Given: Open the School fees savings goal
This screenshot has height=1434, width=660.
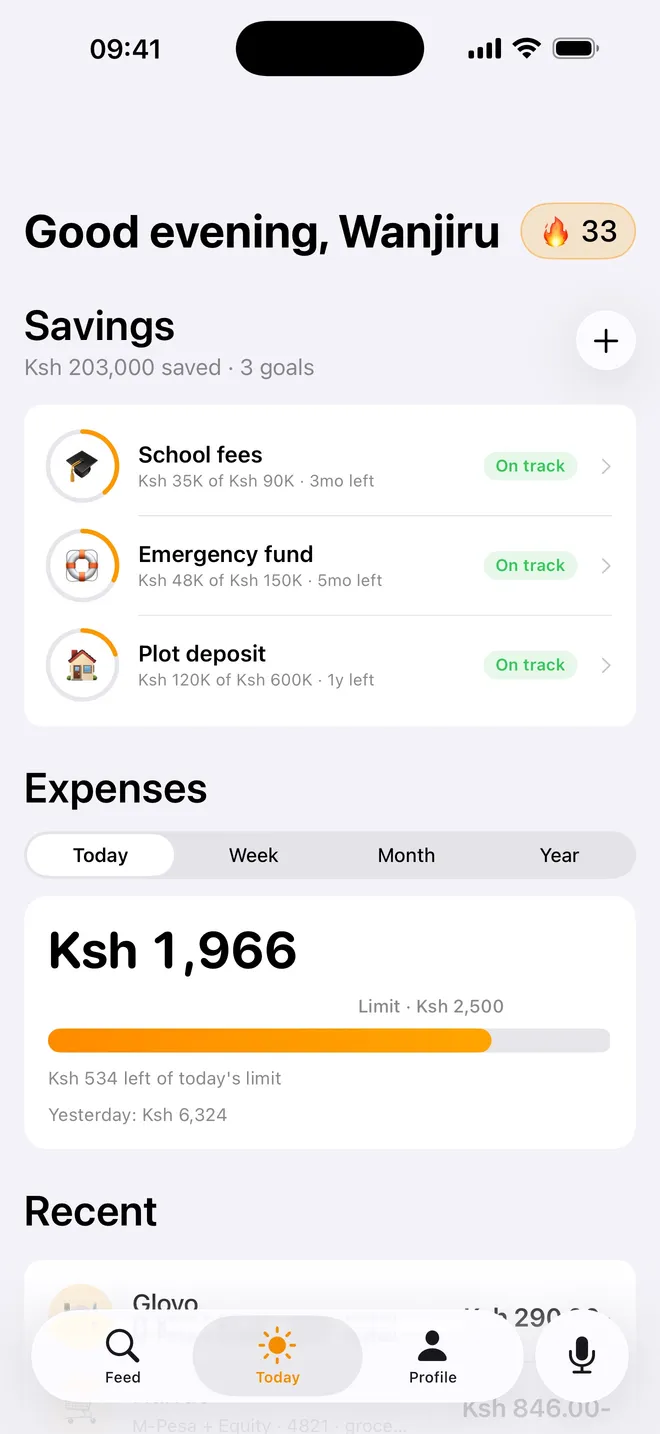Looking at the screenshot, I should (x=330, y=466).
